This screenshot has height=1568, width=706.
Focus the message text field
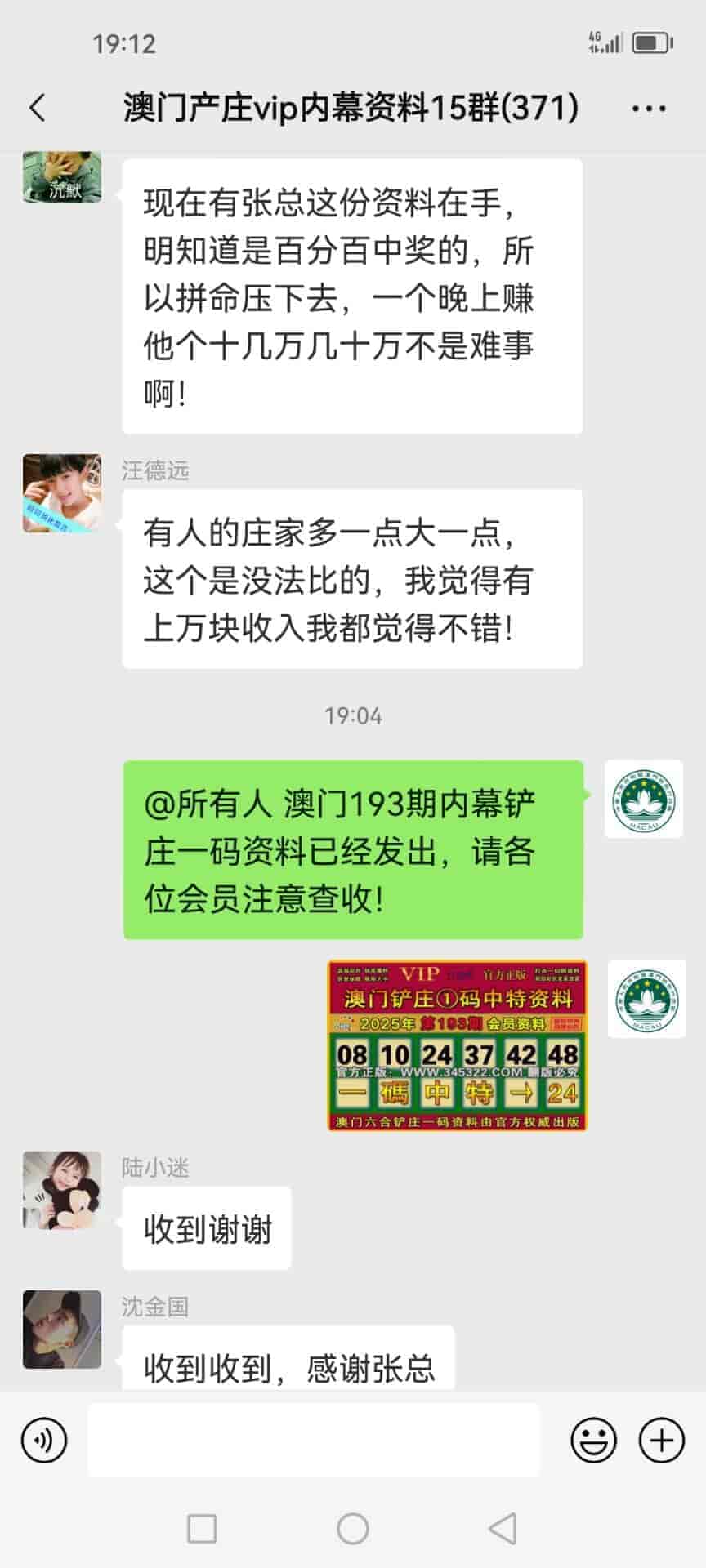tap(314, 1440)
